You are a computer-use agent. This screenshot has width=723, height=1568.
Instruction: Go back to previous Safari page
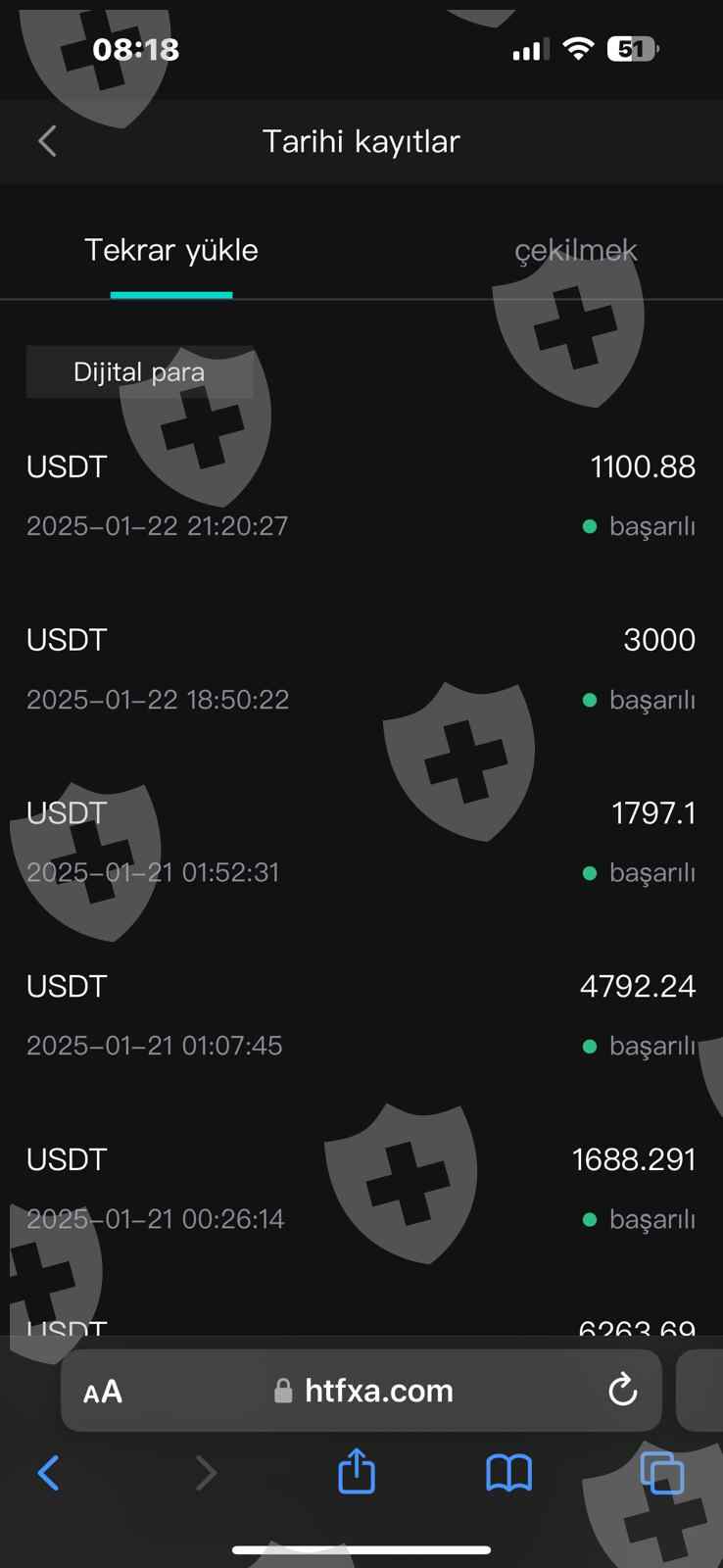(x=48, y=1472)
